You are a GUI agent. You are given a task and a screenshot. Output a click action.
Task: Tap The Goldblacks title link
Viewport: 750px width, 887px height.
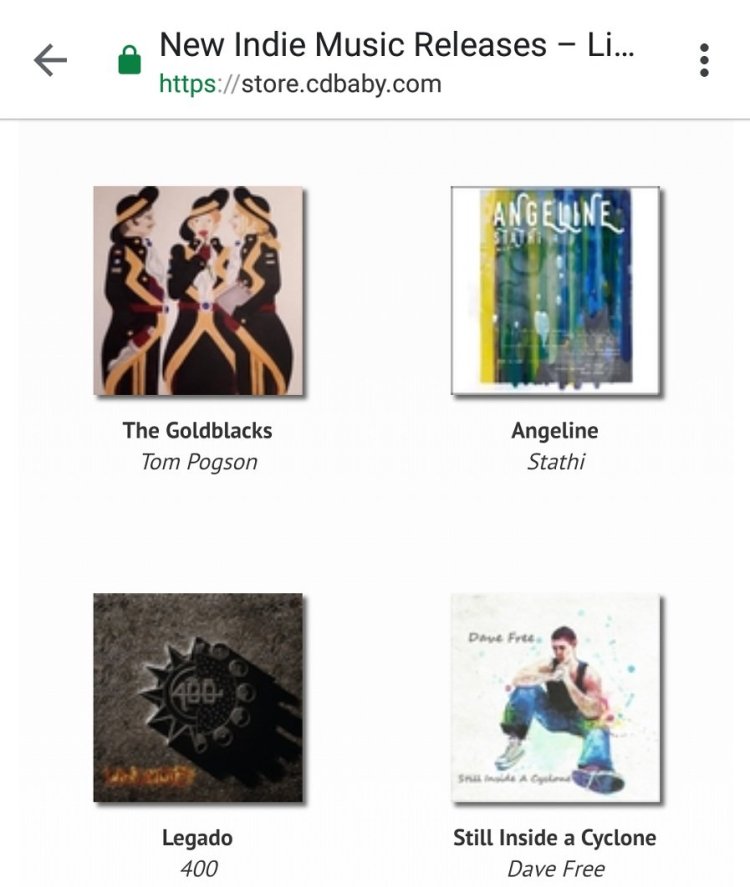pyautogui.click(x=197, y=431)
